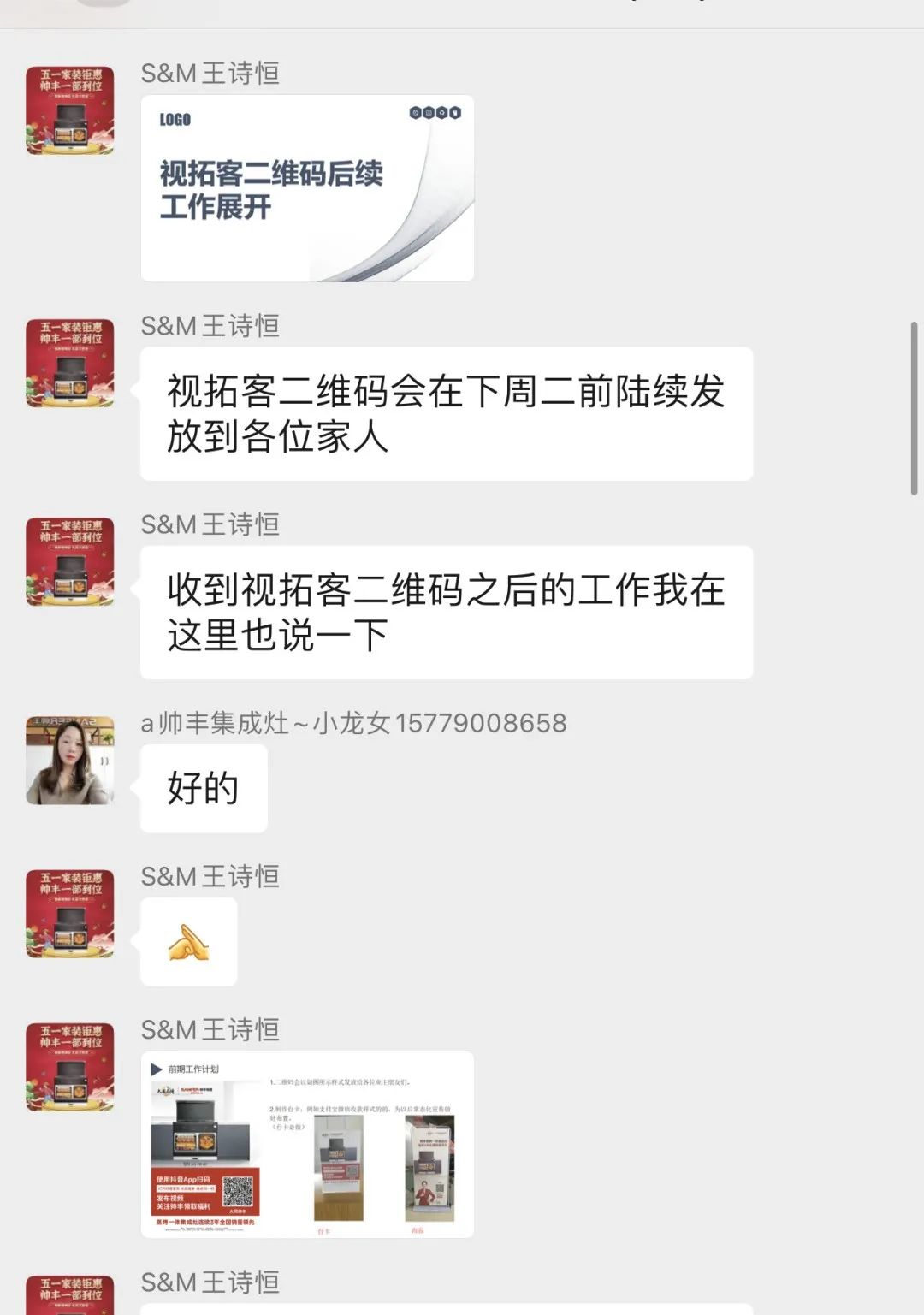Click the folded-hands emoji message

click(x=189, y=942)
